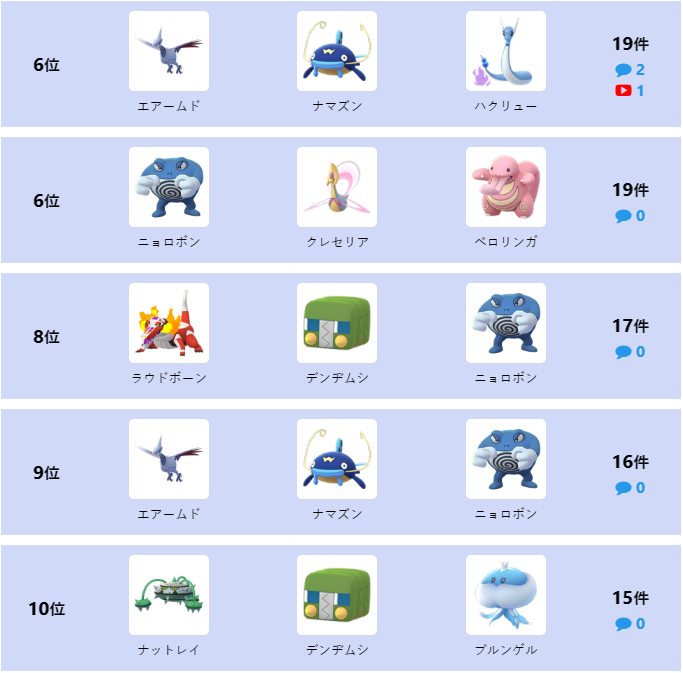View comments for the 10位 ナットレイ party
This screenshot has height=673, width=683.
(630, 624)
